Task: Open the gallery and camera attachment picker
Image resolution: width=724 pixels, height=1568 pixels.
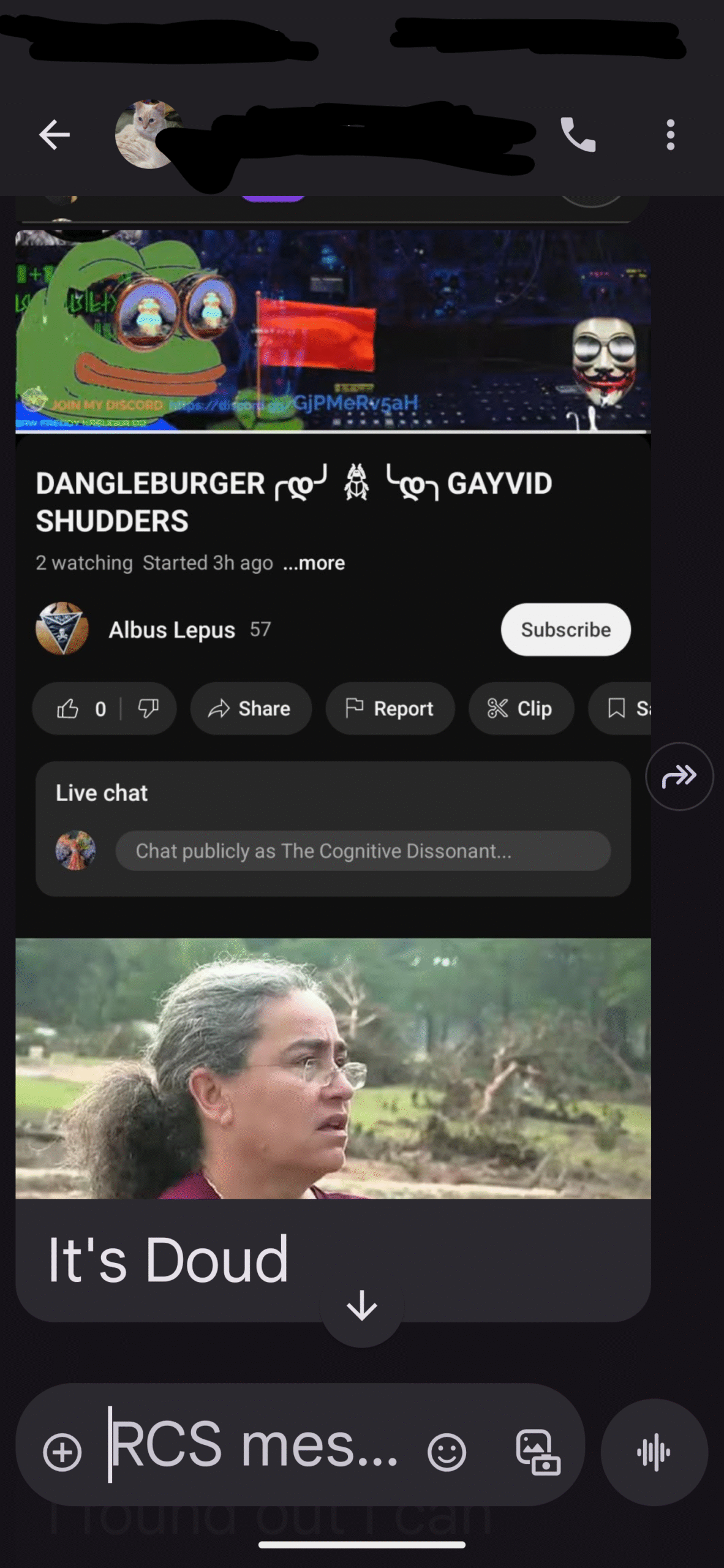Action: click(538, 1452)
